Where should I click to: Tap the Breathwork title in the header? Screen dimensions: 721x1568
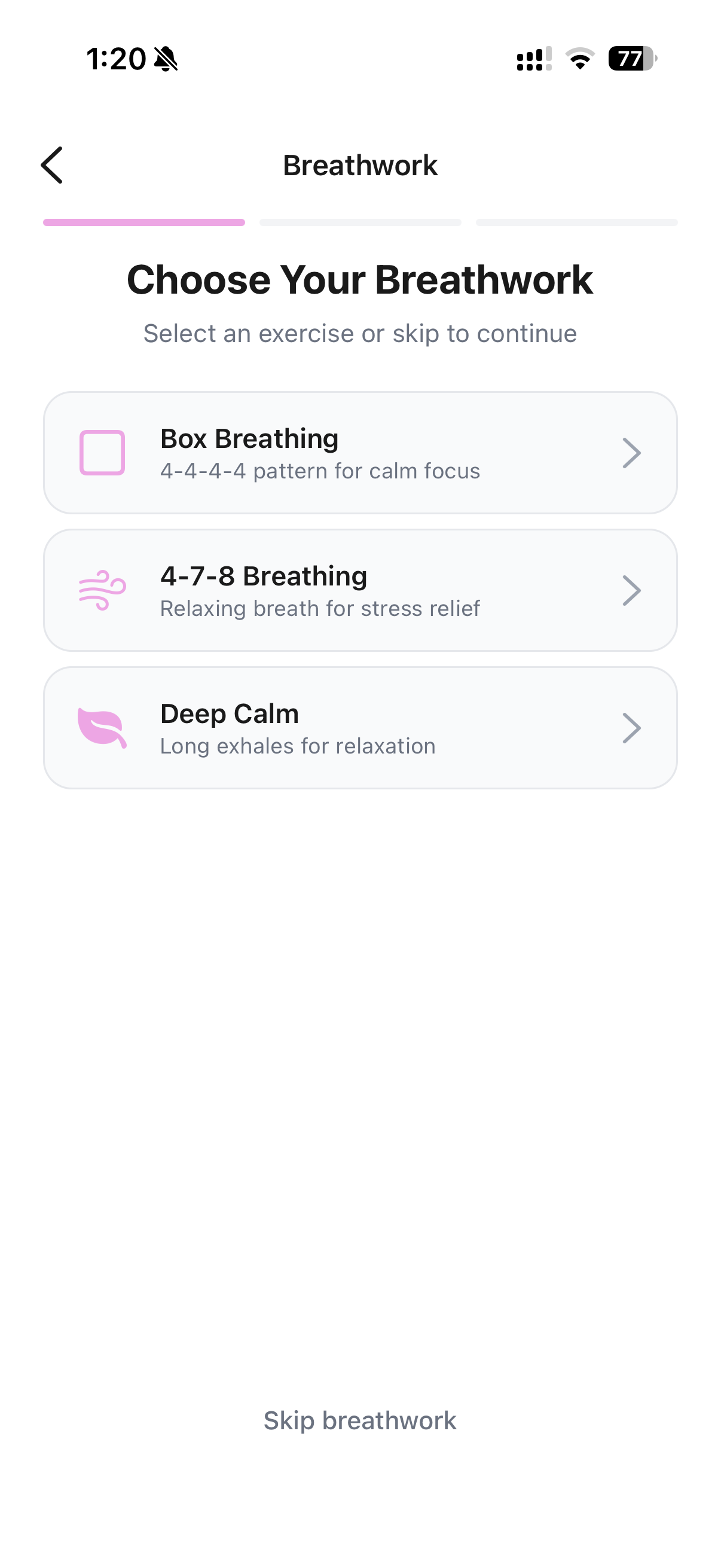(x=360, y=165)
